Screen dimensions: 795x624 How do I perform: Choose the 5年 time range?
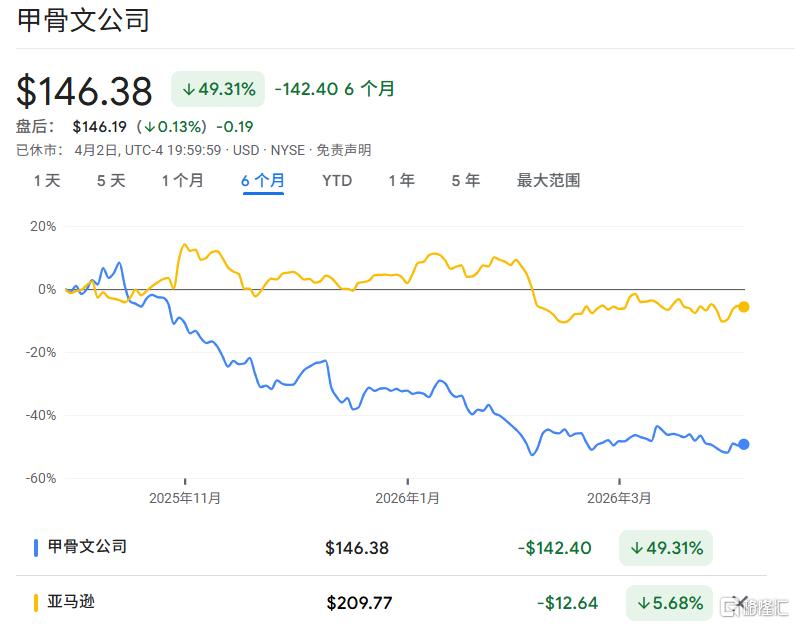click(465, 181)
